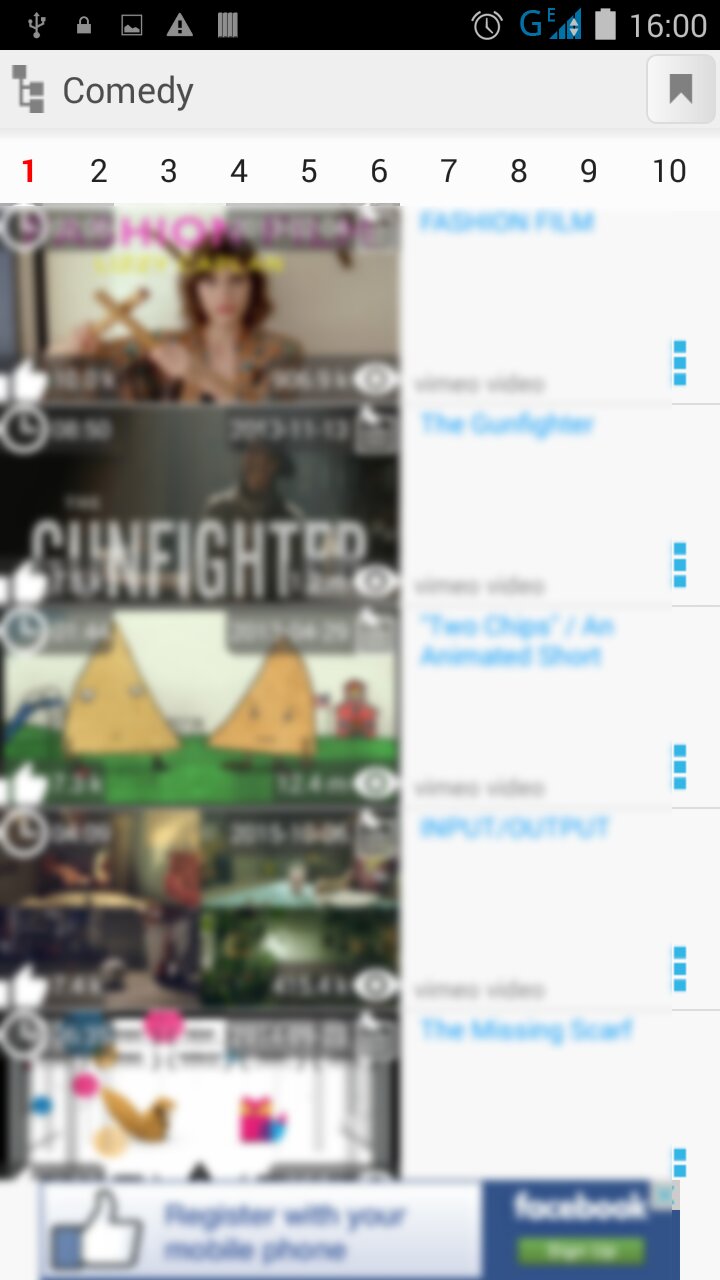Open the category tree icon
The image size is (720, 1280).
29,91
